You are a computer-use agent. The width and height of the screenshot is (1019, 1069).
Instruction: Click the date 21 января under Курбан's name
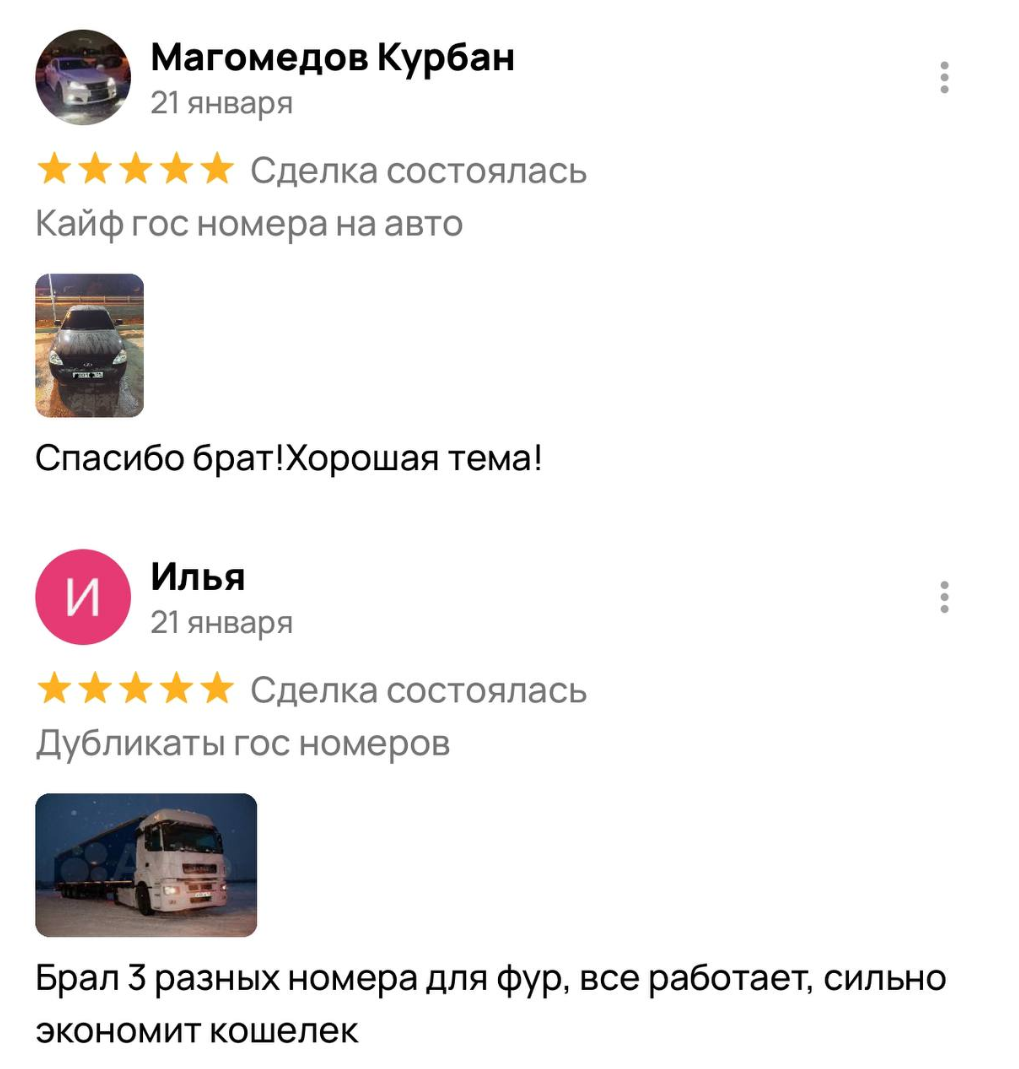coord(221,103)
